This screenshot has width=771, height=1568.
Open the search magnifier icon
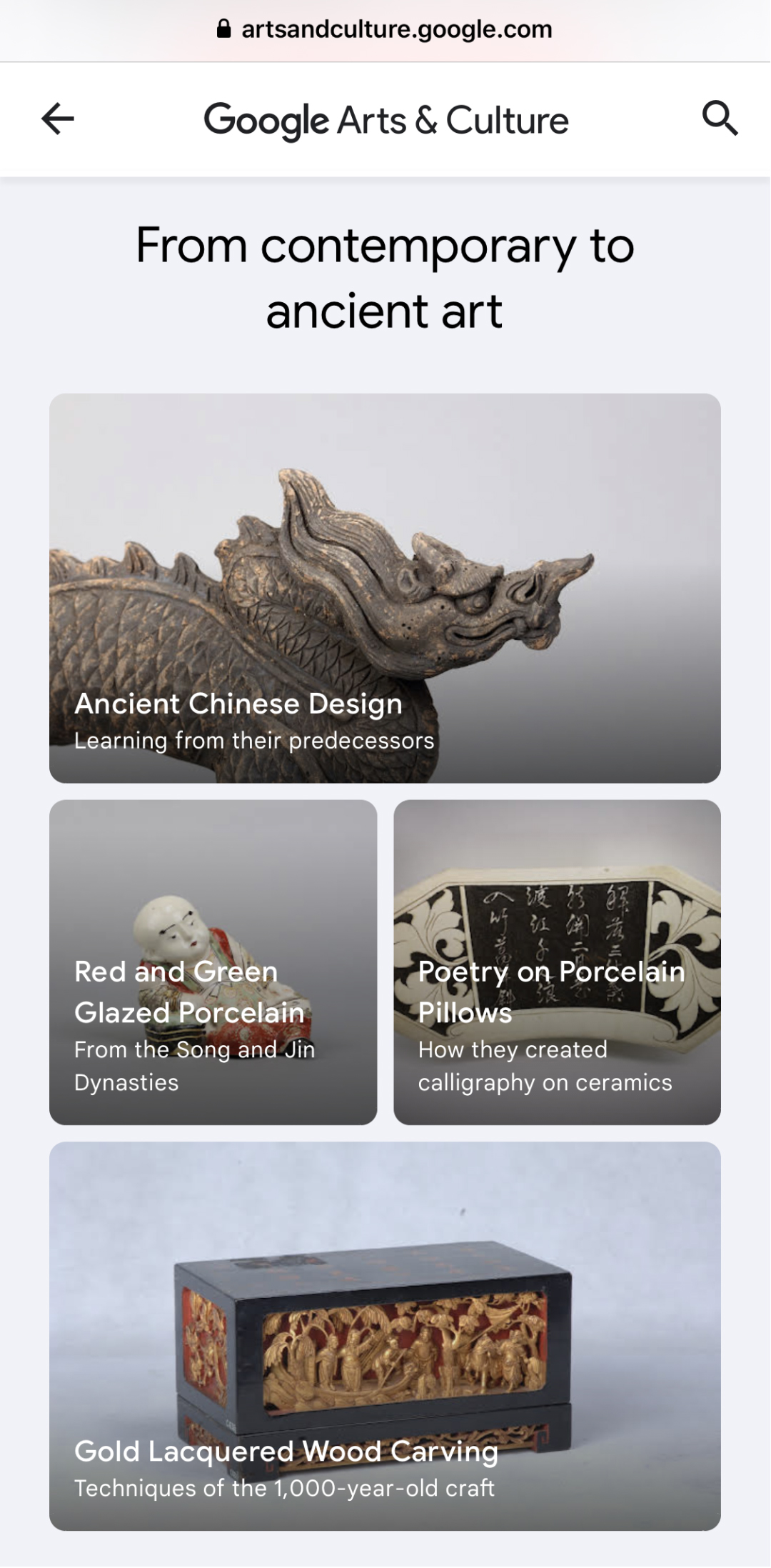click(x=719, y=119)
